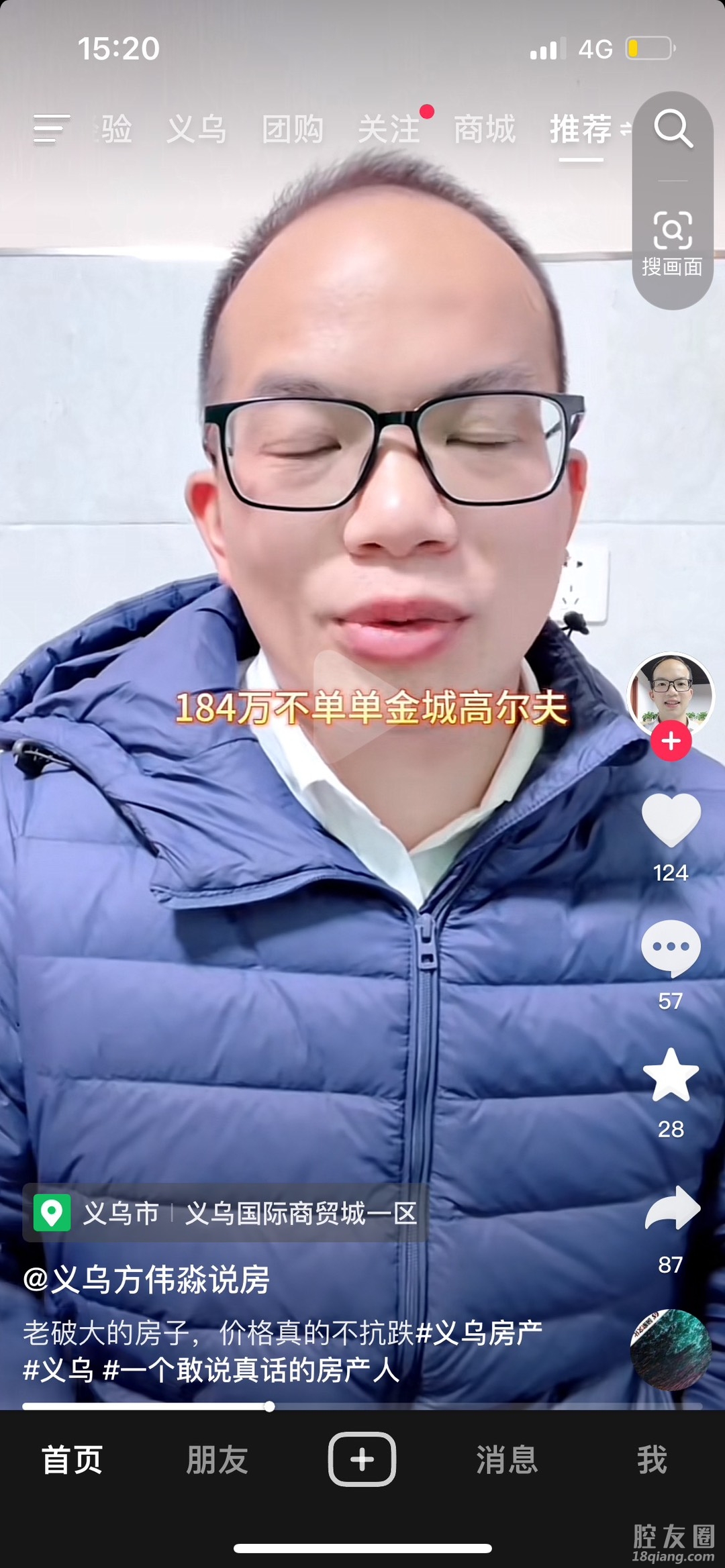Switch to the 关注 tab
Viewport: 725px width, 1568px height.
[389, 129]
